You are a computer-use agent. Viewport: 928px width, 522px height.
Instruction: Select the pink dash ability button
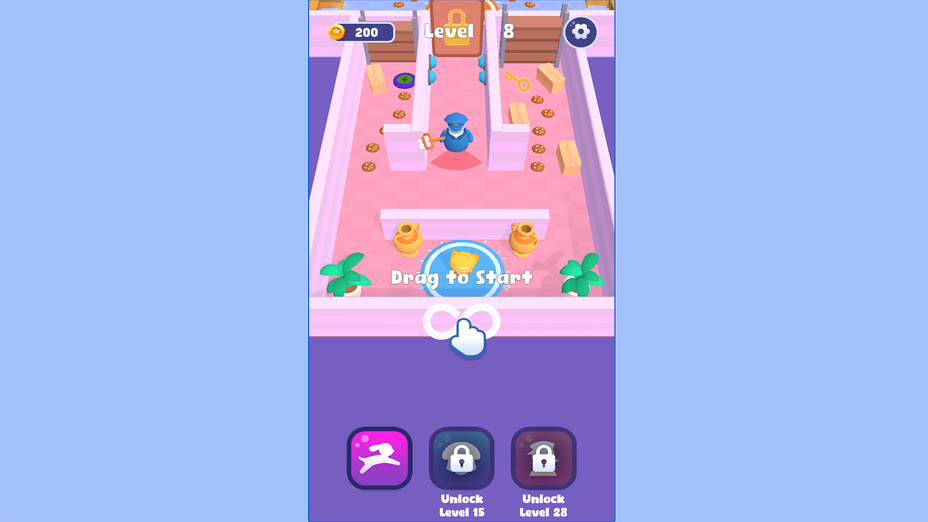point(380,458)
